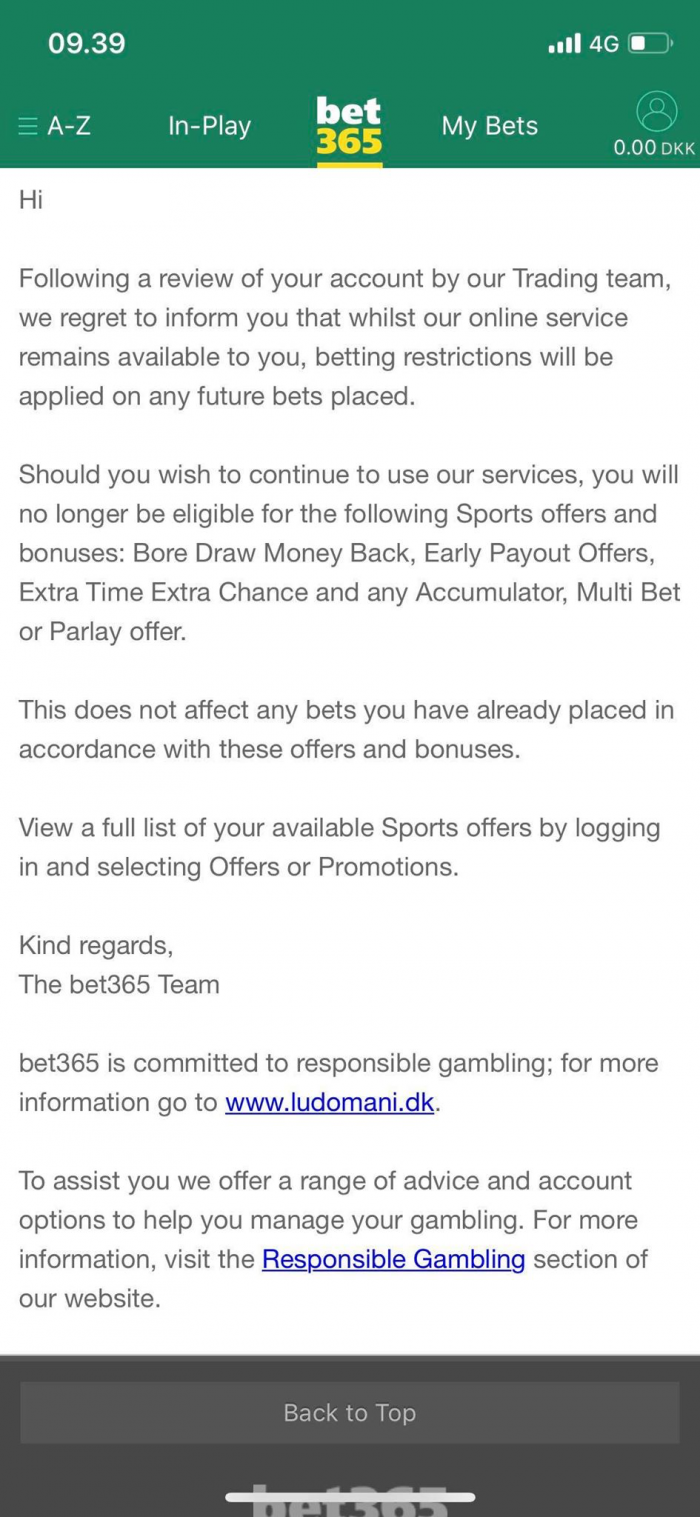Open the A-Z sports menu
The image size is (700, 1517).
tap(55, 126)
